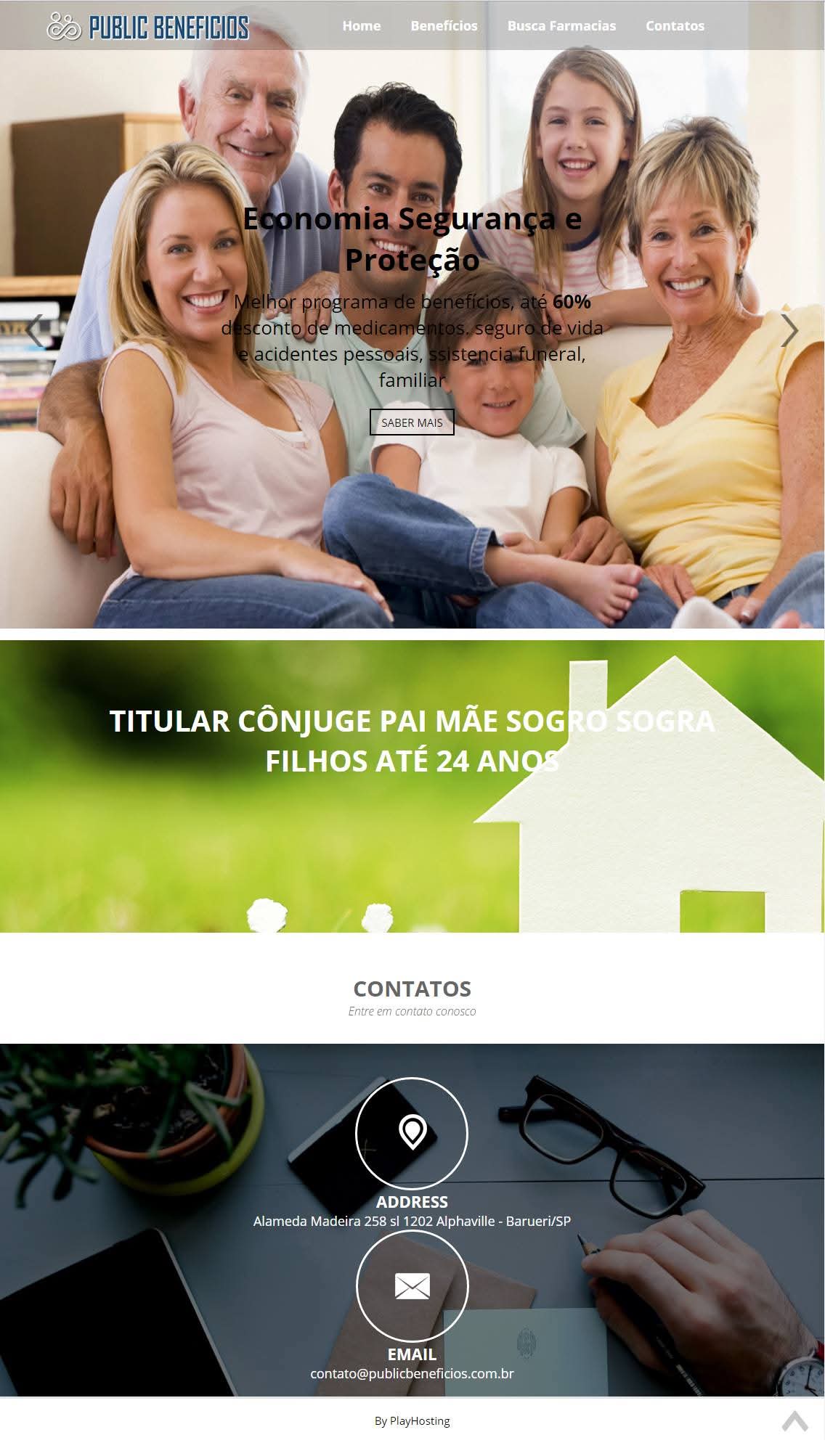The height and width of the screenshot is (1456, 825).
Task: Jump to Contatos from top menu
Action: 675,25
